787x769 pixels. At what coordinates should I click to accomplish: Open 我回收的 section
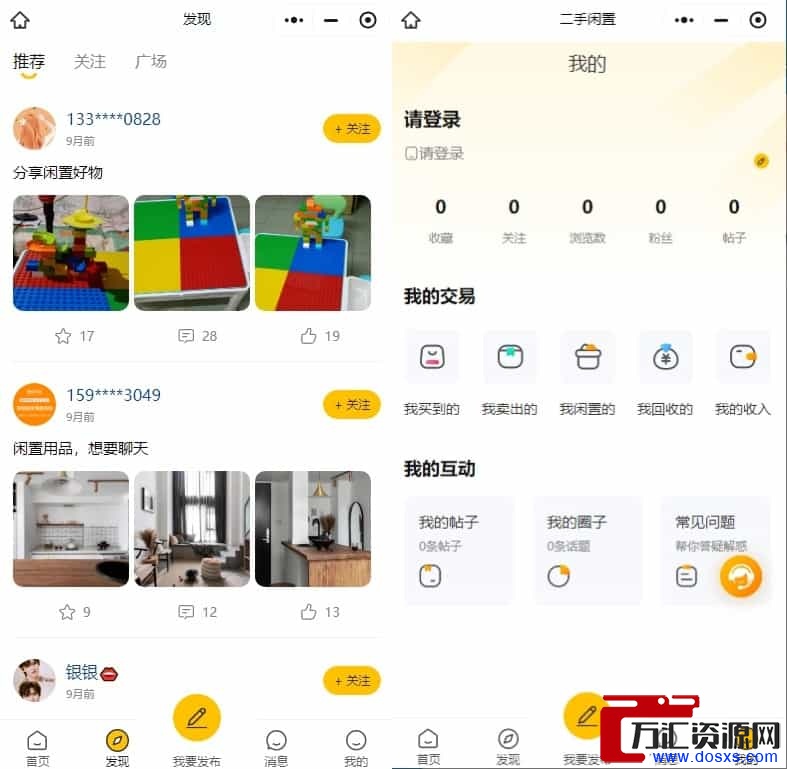pos(665,373)
